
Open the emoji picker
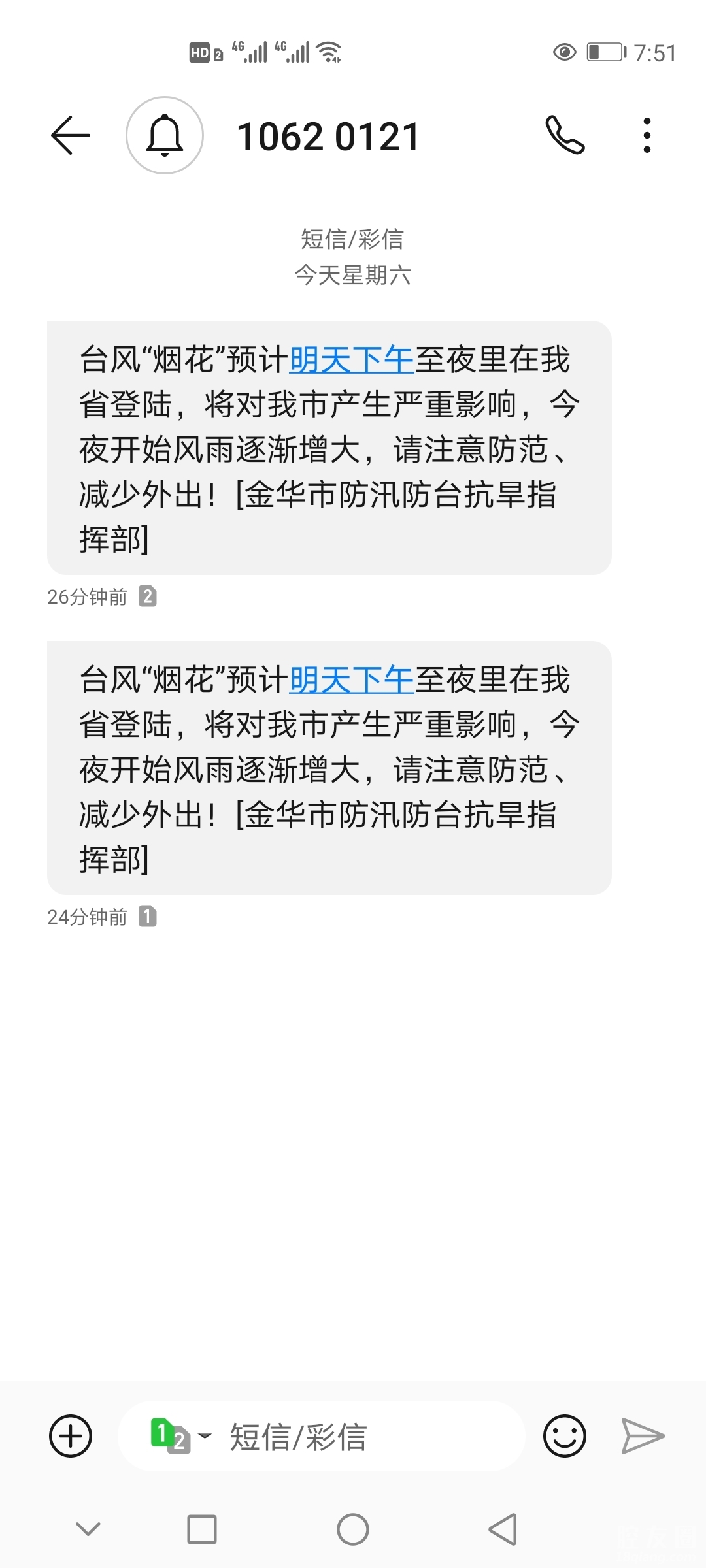[564, 1436]
